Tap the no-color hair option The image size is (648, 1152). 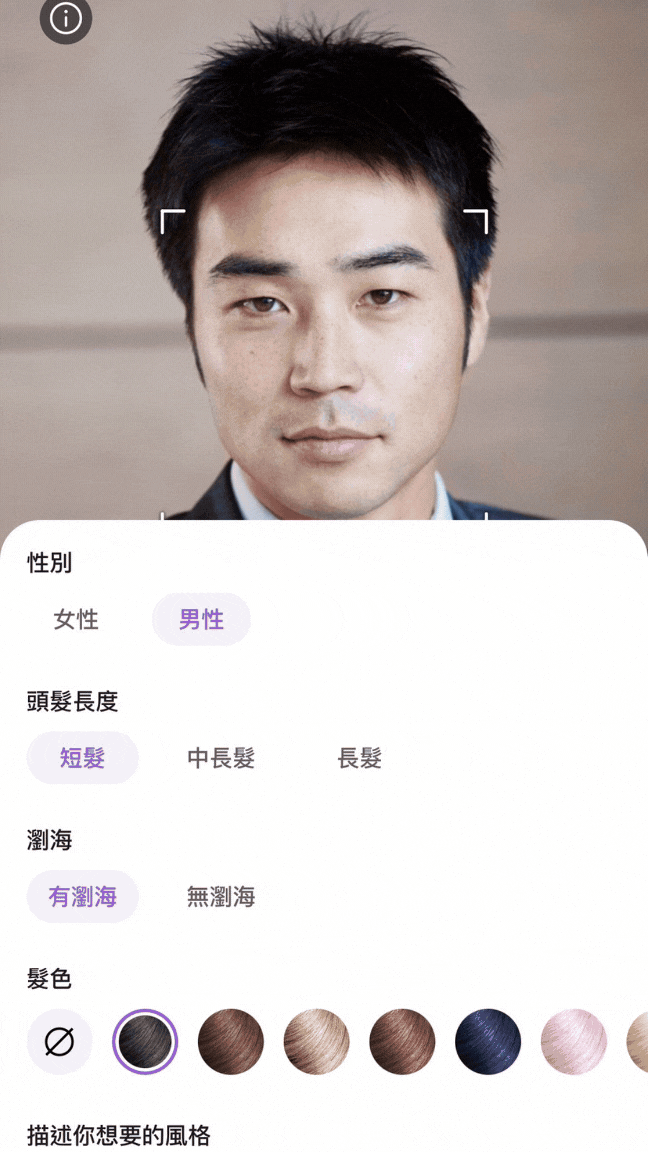point(60,1042)
